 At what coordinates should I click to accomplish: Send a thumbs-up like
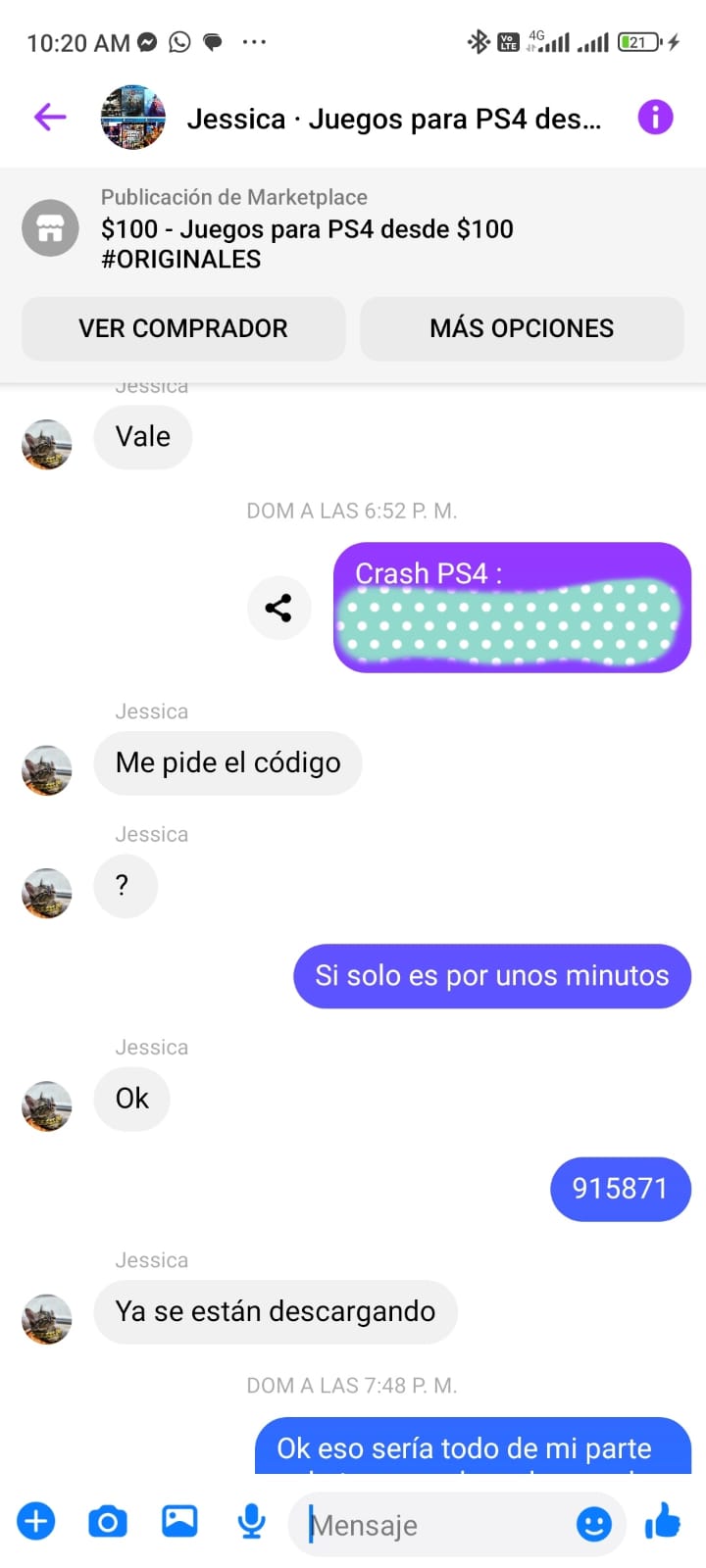point(663,1522)
